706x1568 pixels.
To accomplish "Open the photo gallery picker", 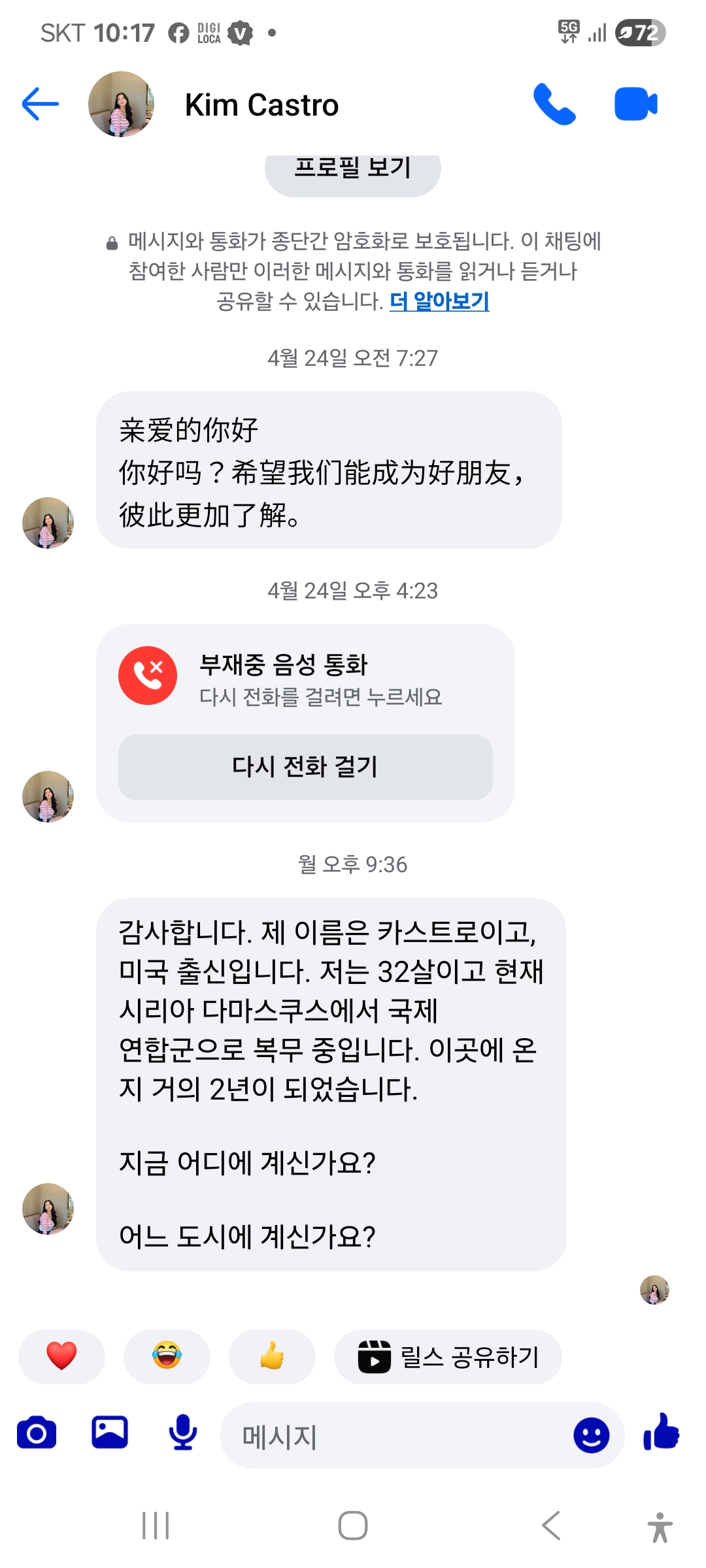I will coord(110,1433).
